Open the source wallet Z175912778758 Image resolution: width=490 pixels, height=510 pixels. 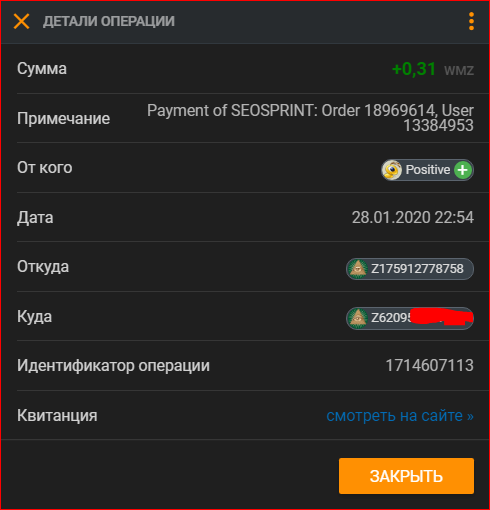click(410, 269)
